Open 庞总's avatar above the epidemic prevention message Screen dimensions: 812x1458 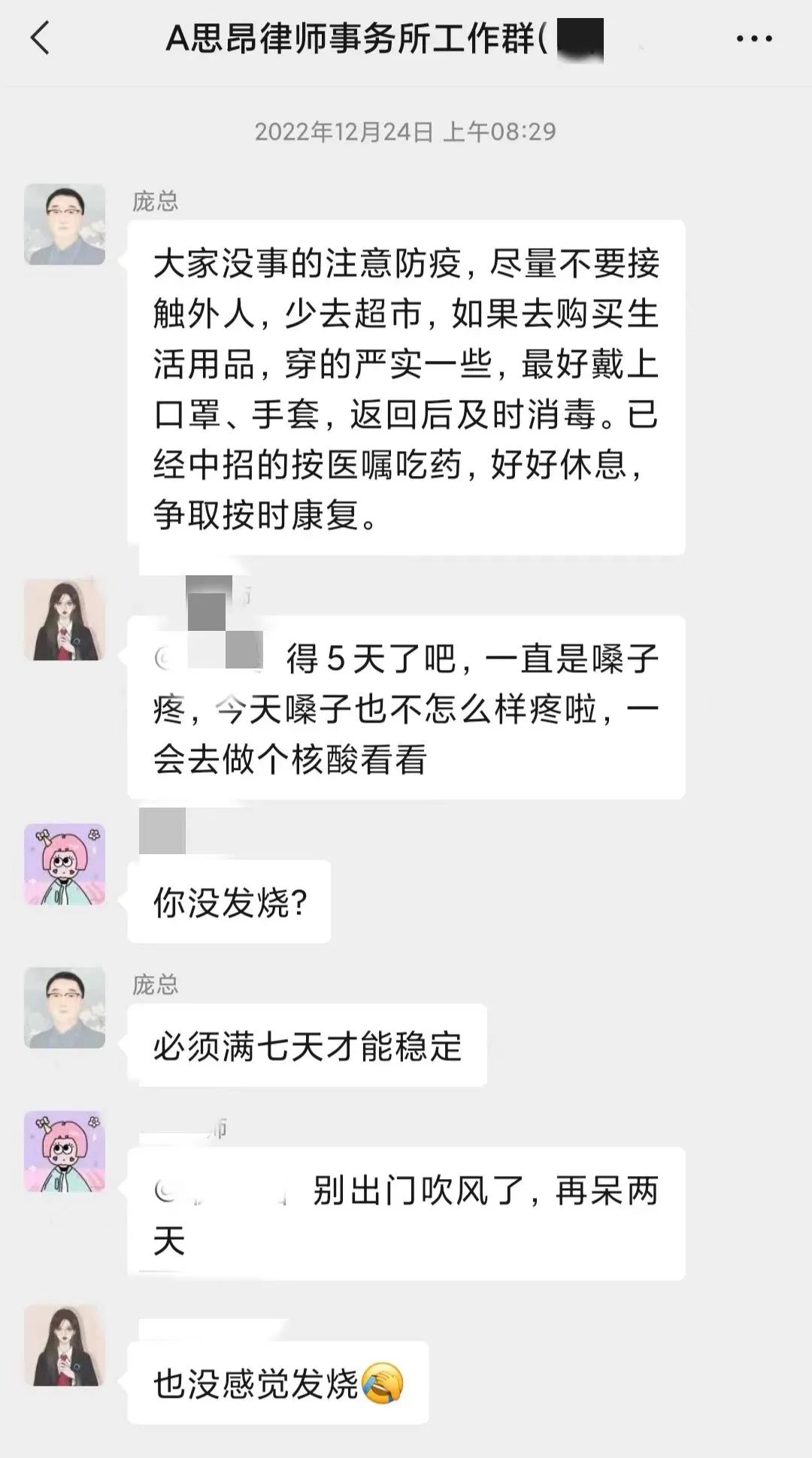pyautogui.click(x=65, y=225)
